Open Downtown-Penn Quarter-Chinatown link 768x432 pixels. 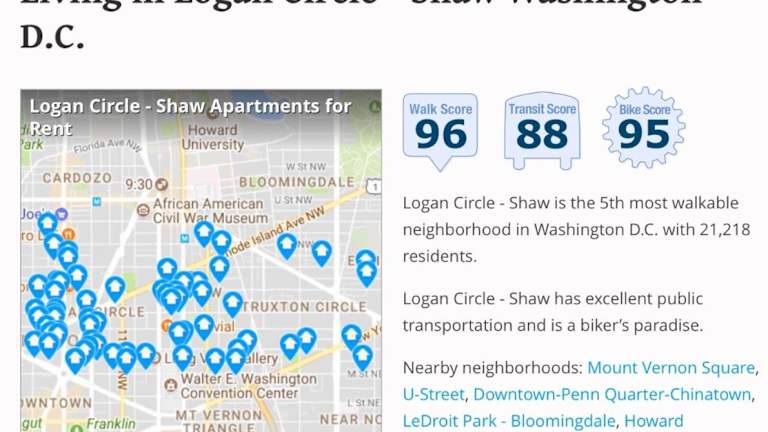pyautogui.click(x=615, y=394)
